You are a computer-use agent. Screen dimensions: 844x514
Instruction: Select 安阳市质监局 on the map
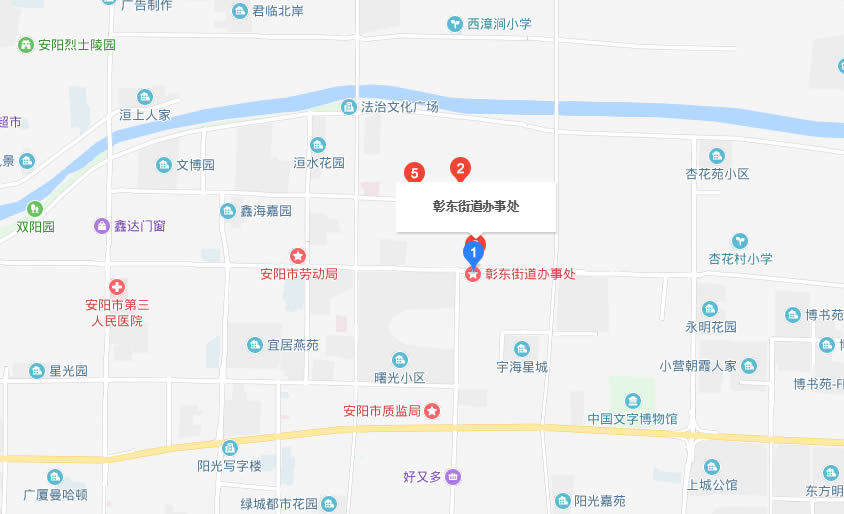tap(432, 410)
